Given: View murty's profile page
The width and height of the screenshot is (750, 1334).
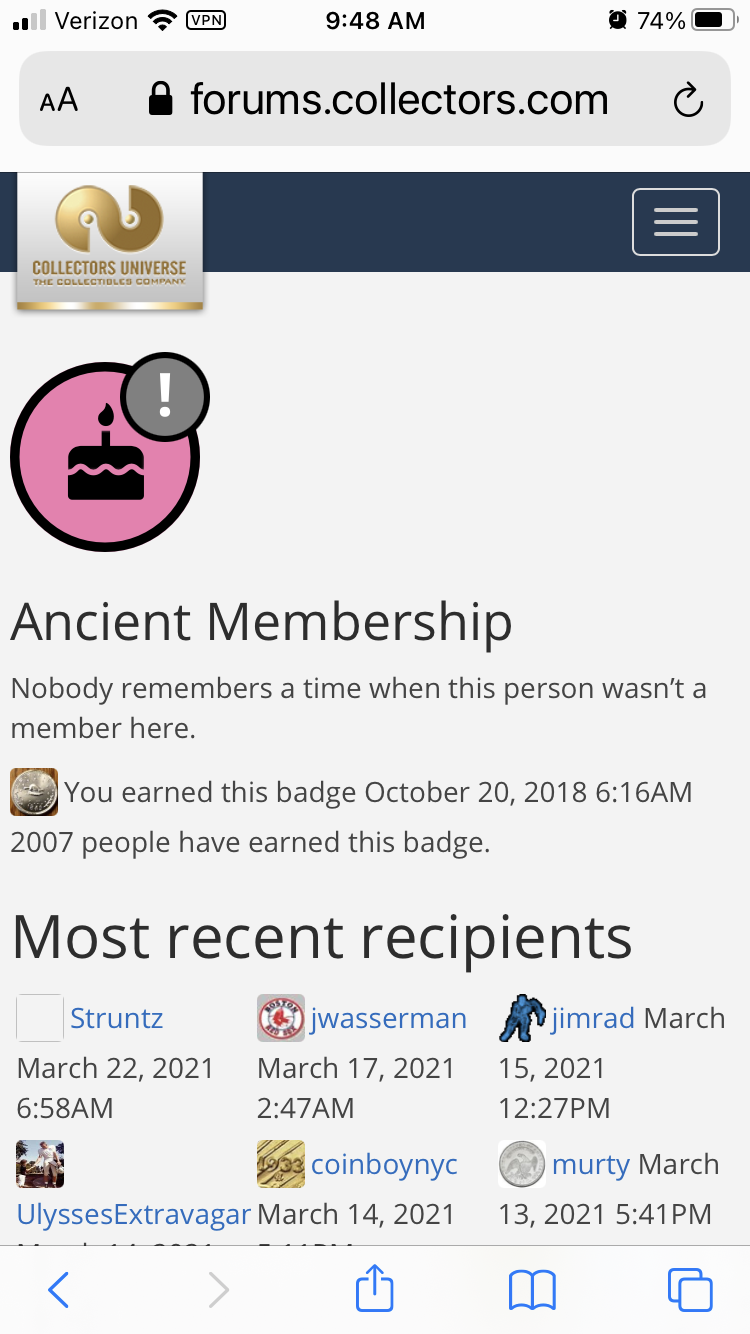Looking at the screenshot, I should point(590,1164).
